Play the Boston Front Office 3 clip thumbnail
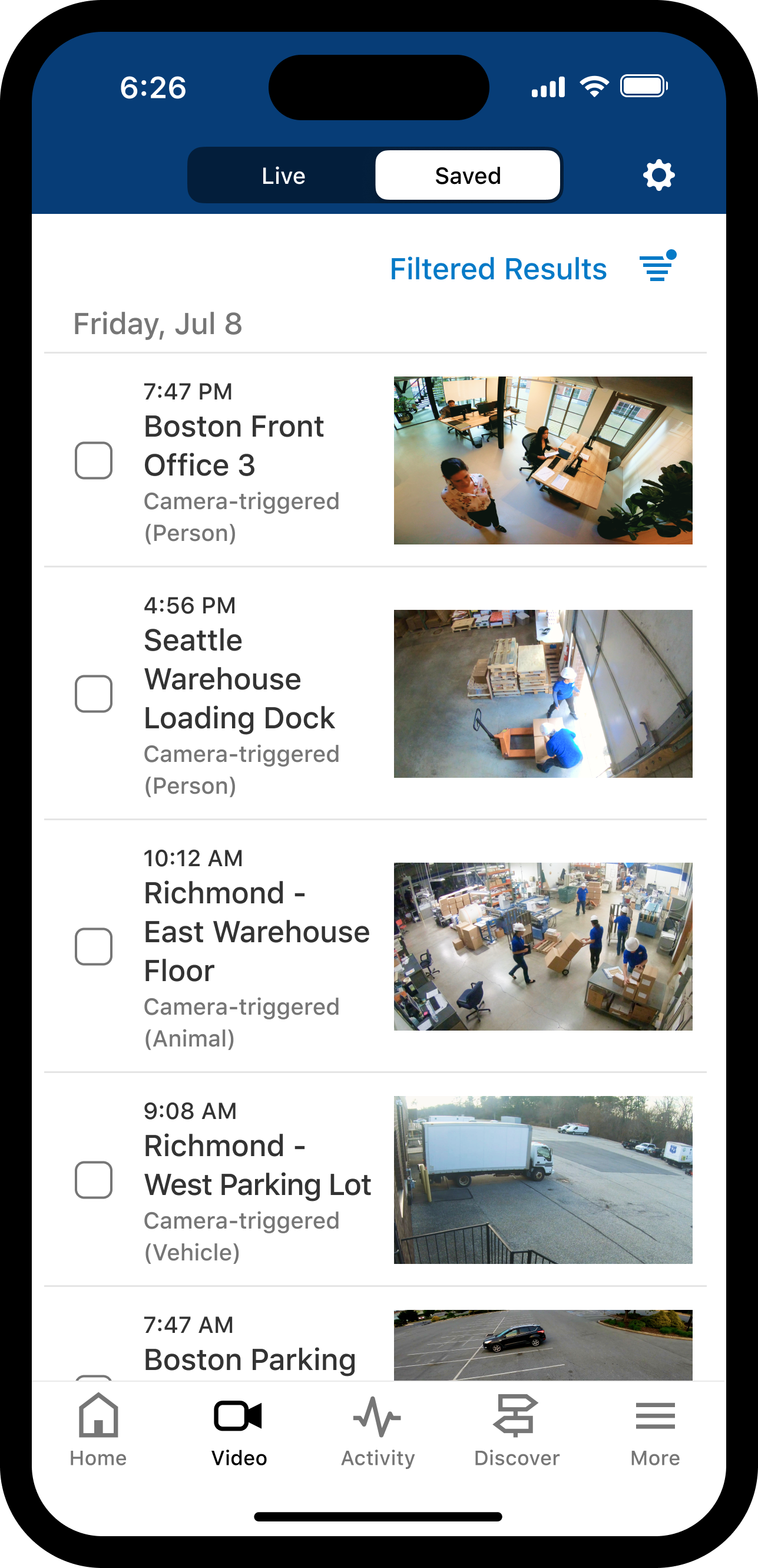758x1568 pixels. pyautogui.click(x=542, y=460)
